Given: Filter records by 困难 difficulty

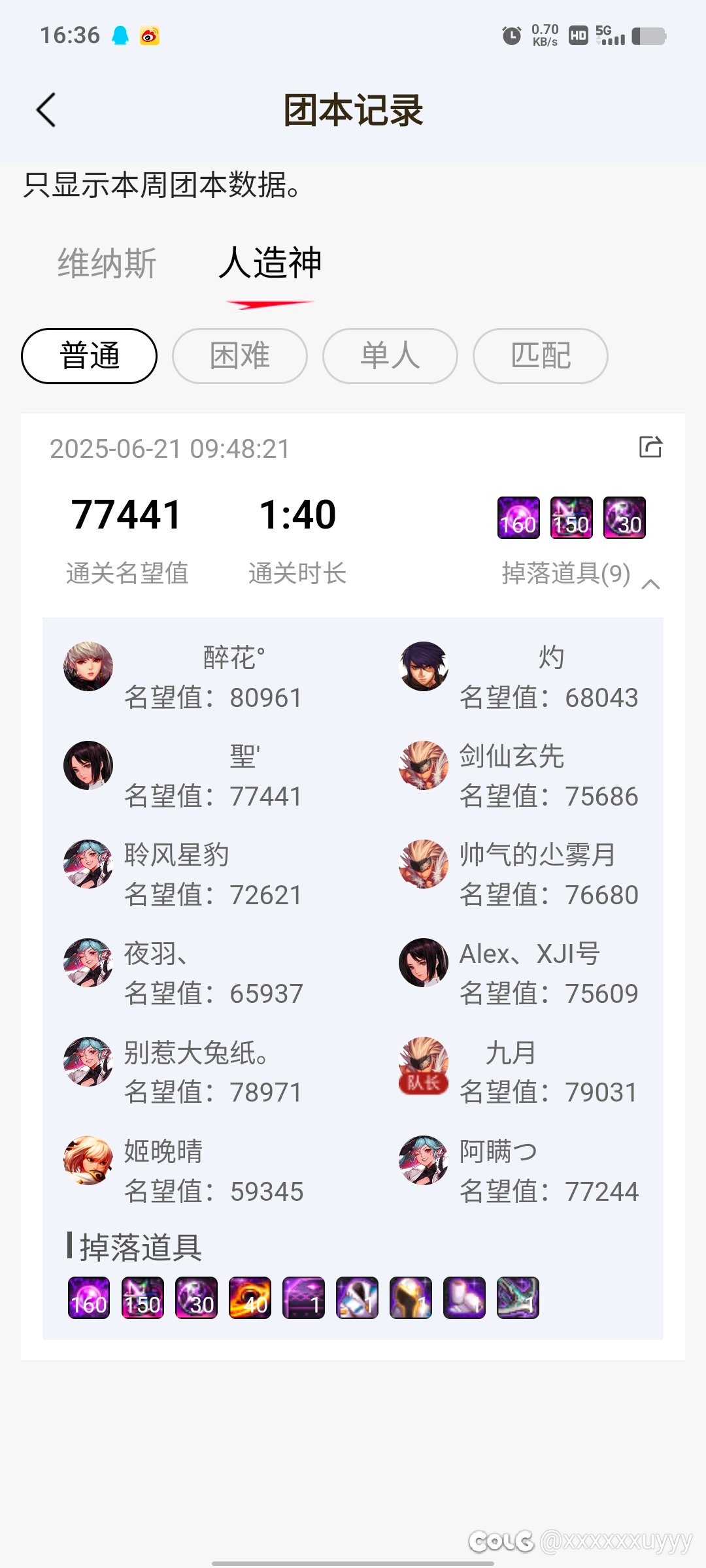Looking at the screenshot, I should (x=240, y=356).
